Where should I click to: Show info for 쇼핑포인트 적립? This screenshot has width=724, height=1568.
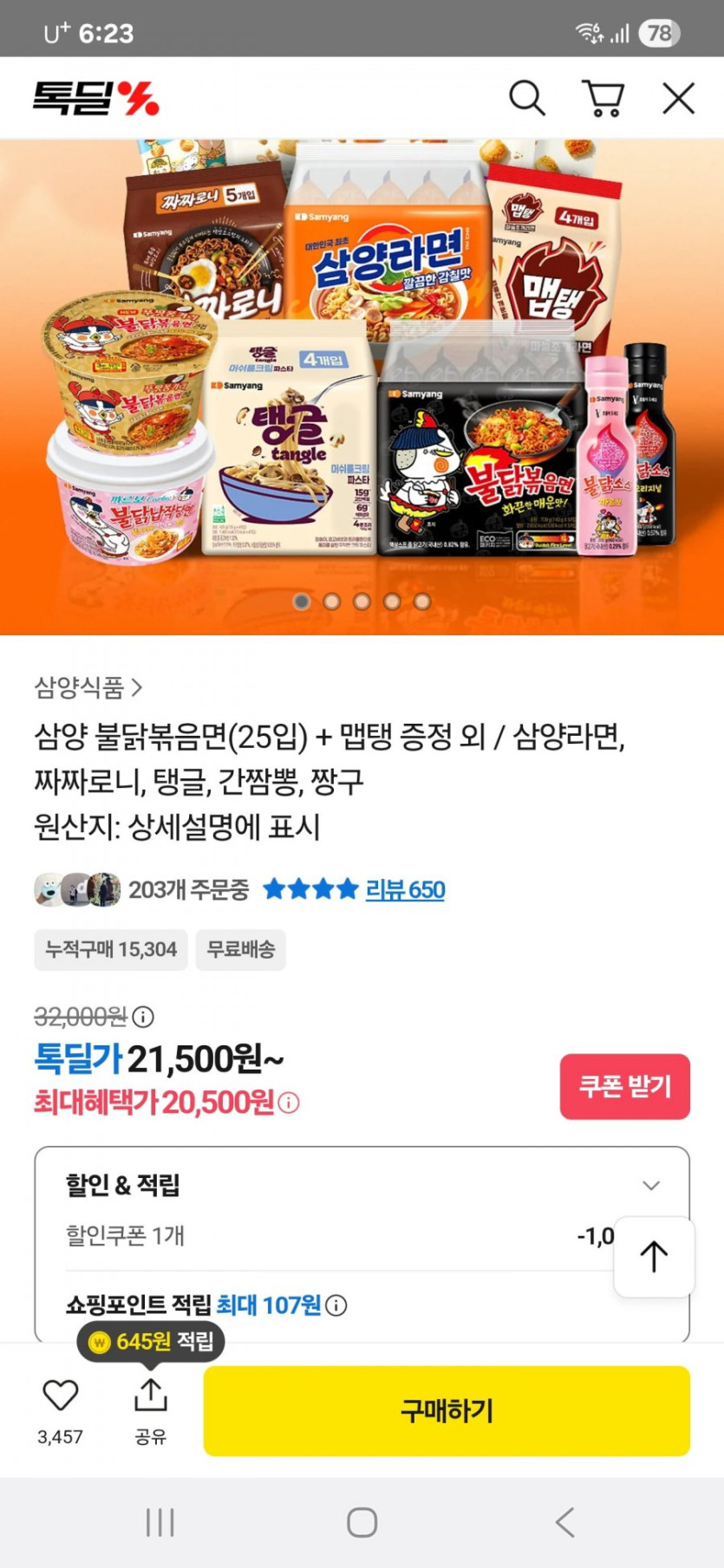pyautogui.click(x=336, y=1304)
